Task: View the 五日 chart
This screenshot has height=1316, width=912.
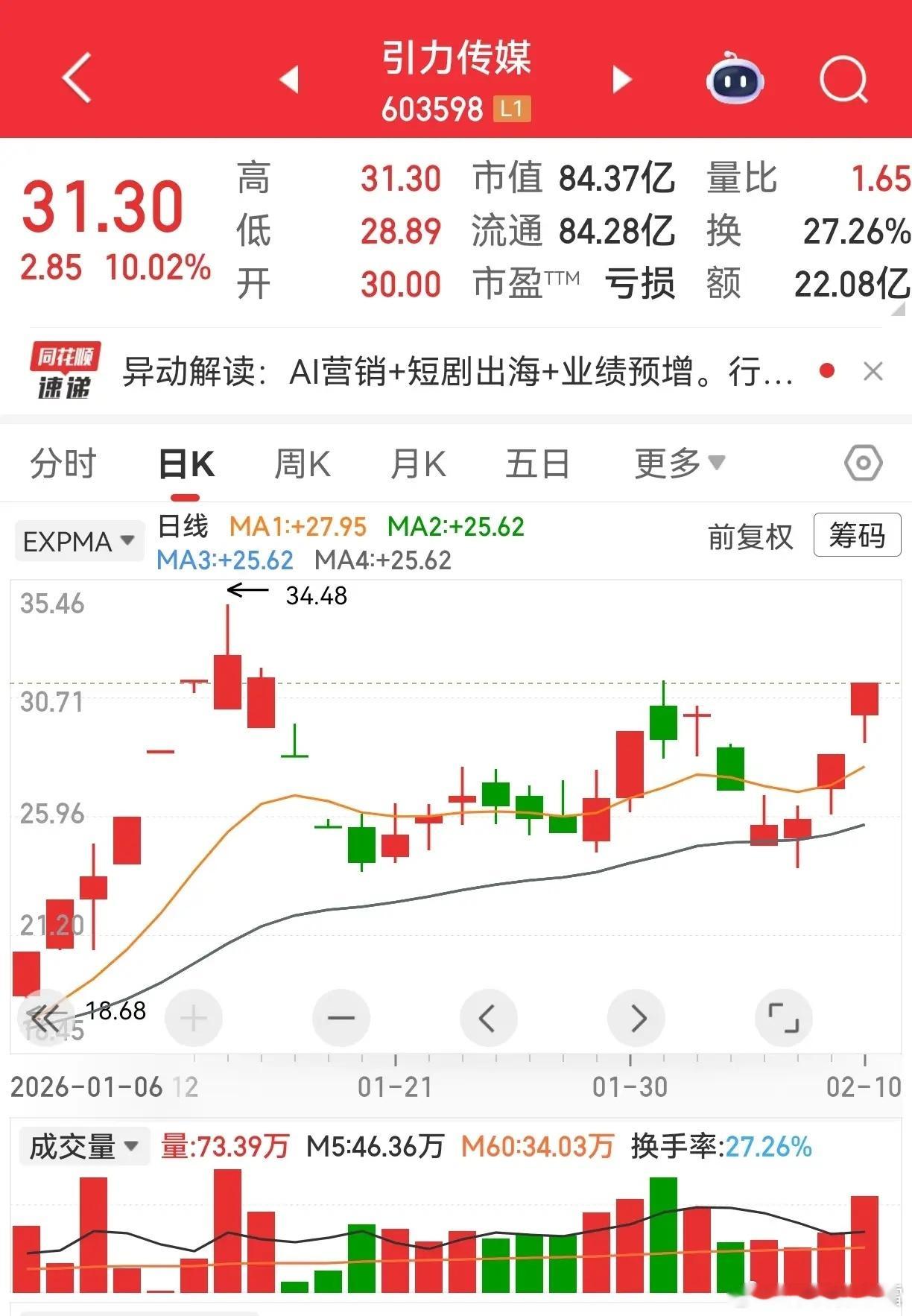Action: 537,464
